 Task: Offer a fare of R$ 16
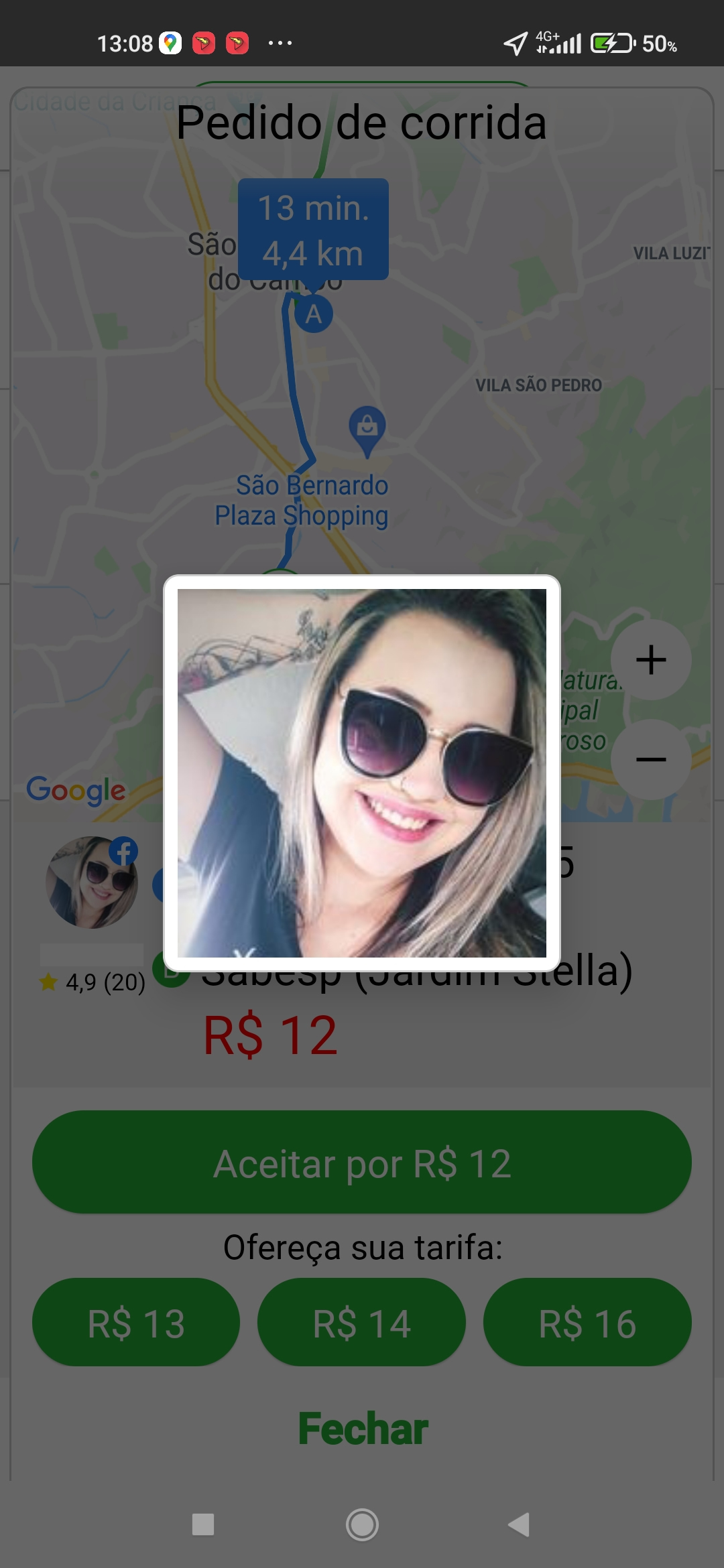point(587,1323)
